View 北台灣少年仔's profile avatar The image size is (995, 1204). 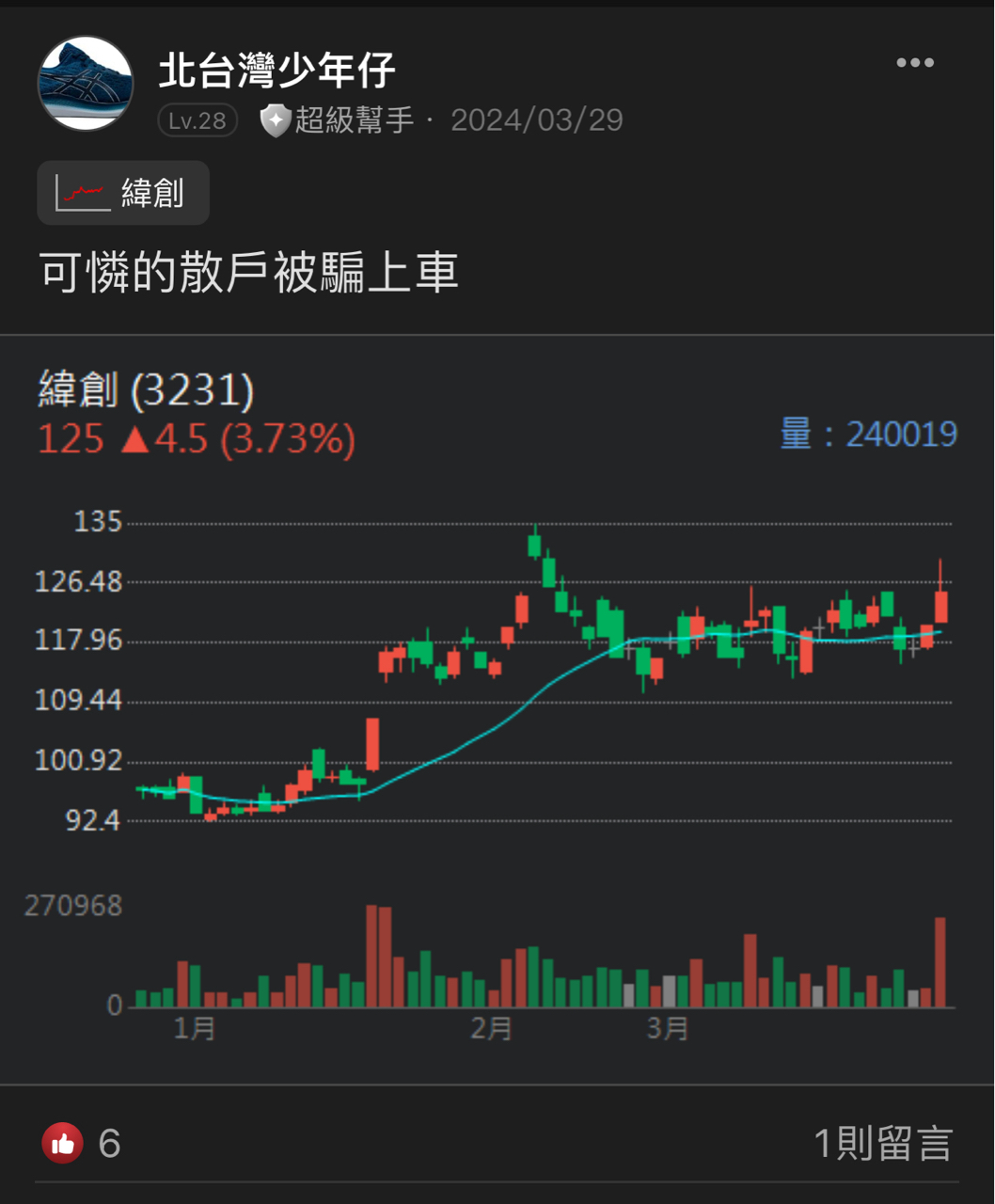click(x=85, y=84)
